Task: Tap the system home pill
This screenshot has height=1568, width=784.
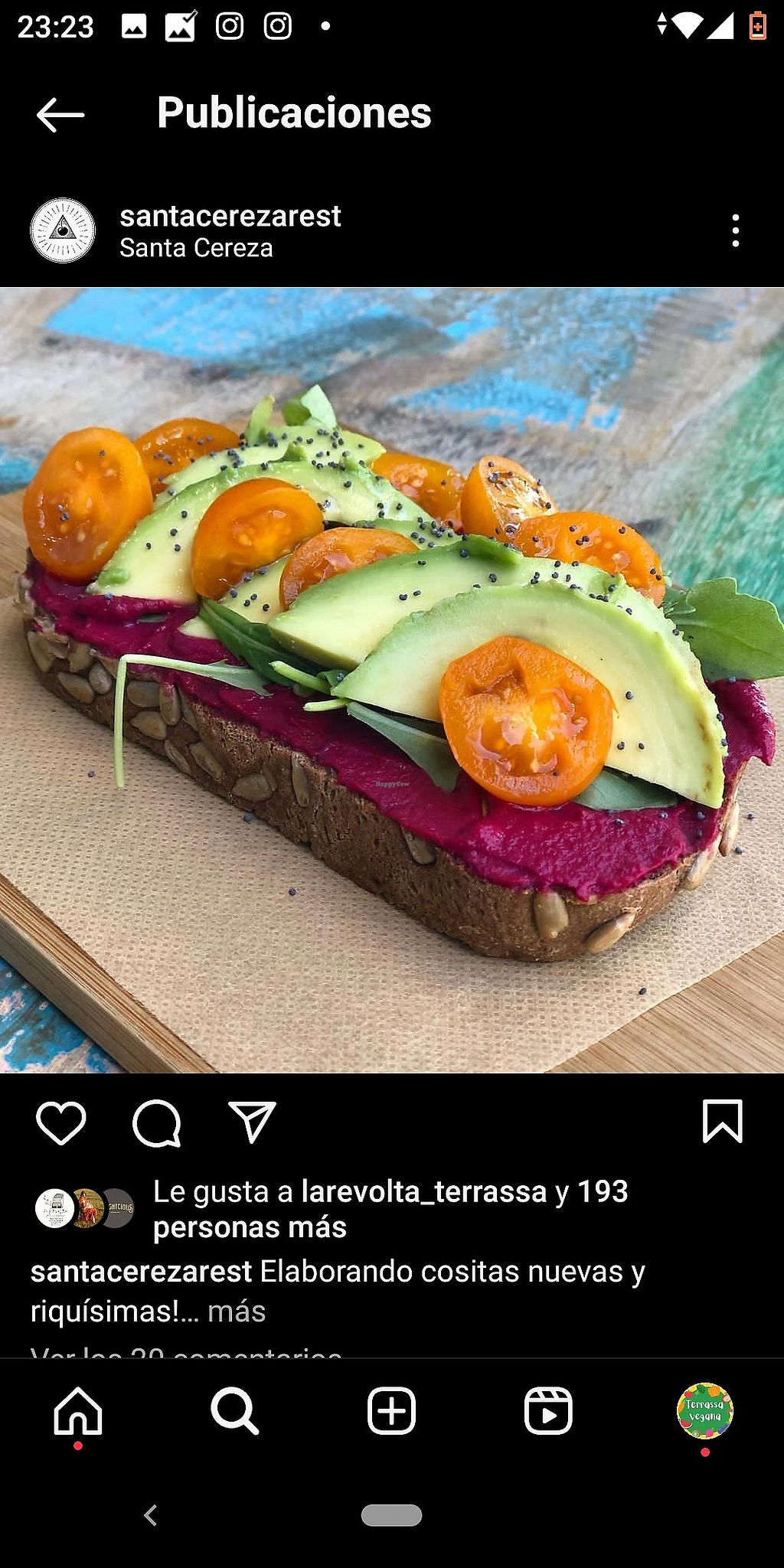Action: pos(391,1515)
